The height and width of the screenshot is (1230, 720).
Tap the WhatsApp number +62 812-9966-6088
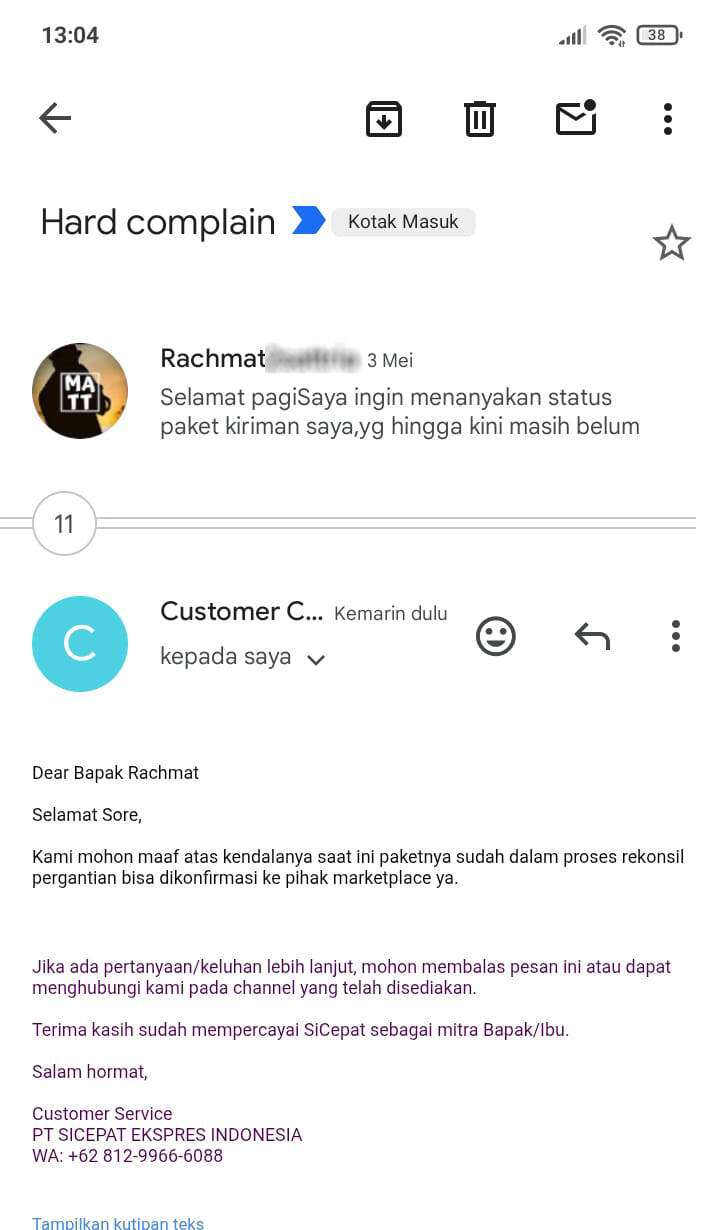145,1157
